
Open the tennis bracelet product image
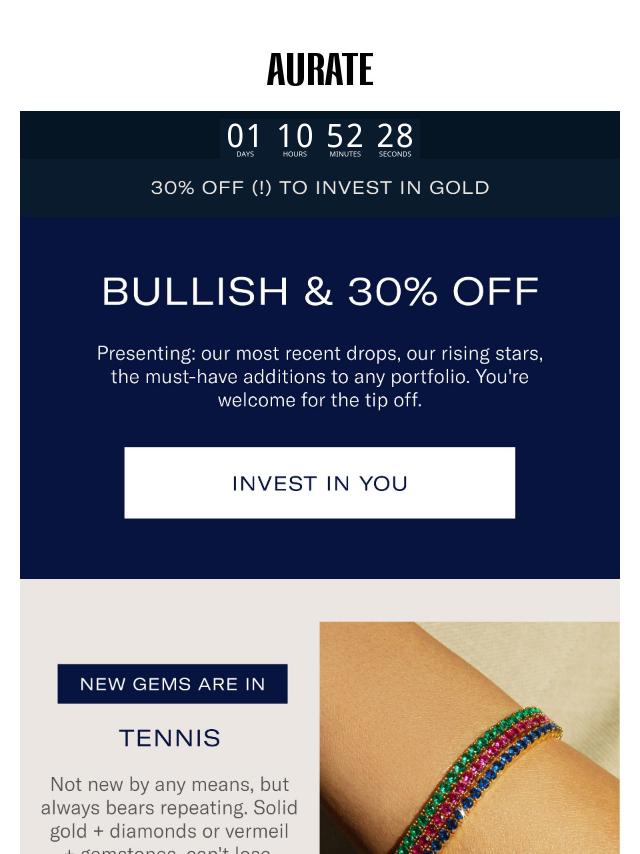(469, 737)
